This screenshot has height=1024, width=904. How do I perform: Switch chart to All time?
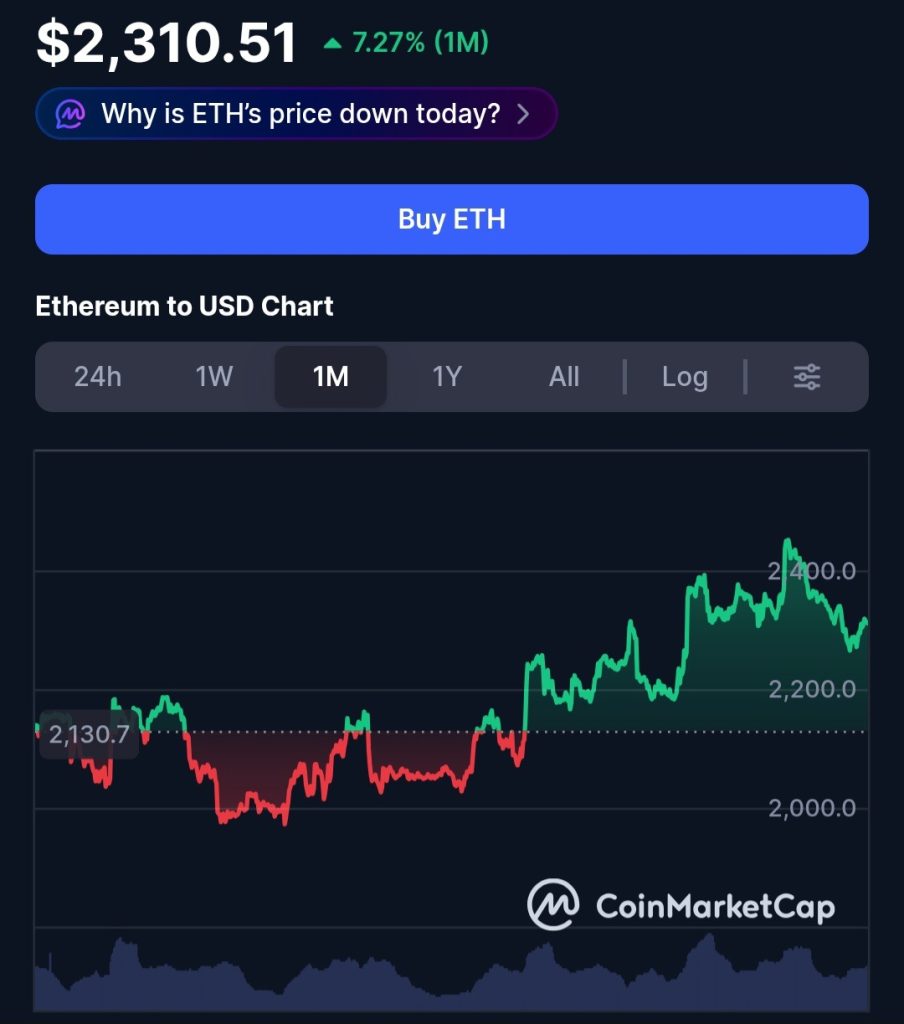pos(564,377)
